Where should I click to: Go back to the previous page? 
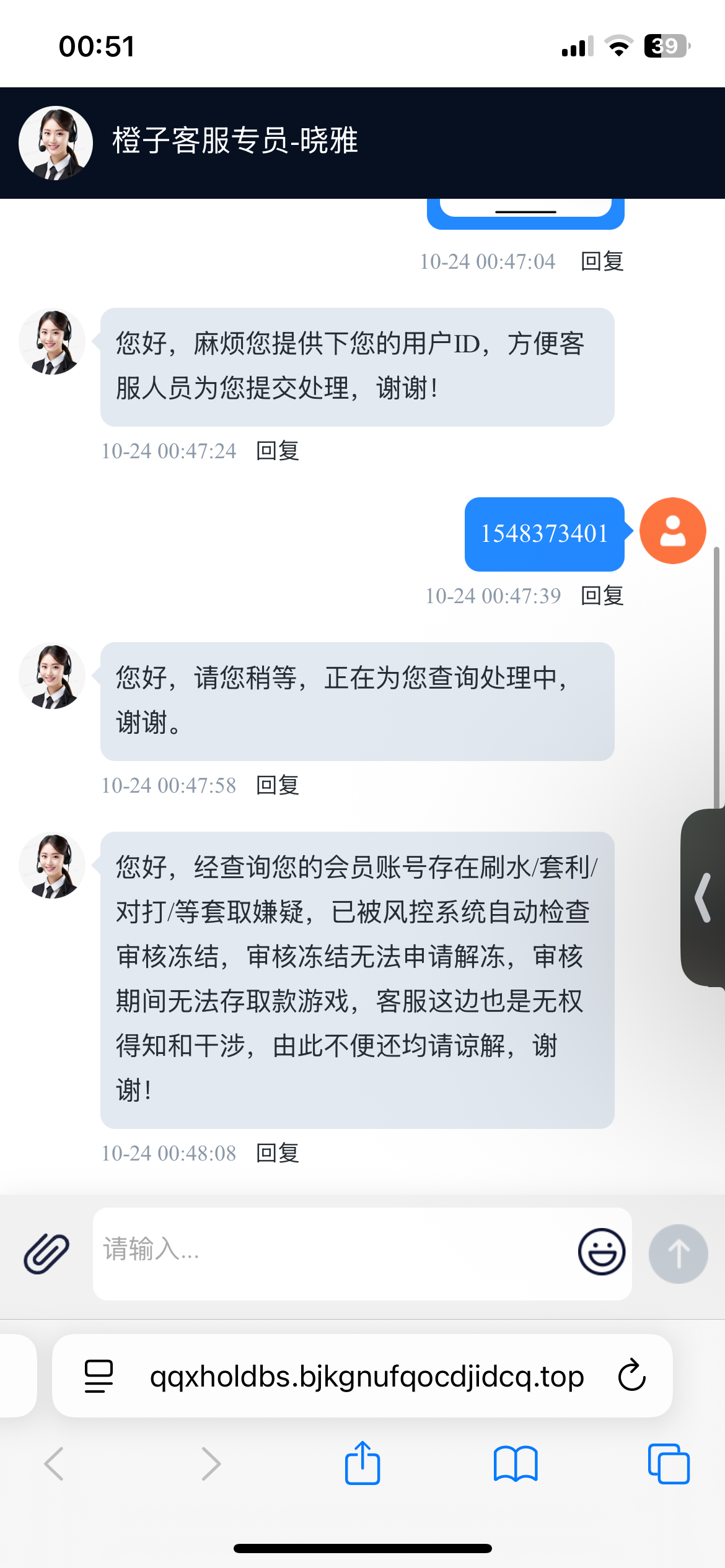point(55,1463)
